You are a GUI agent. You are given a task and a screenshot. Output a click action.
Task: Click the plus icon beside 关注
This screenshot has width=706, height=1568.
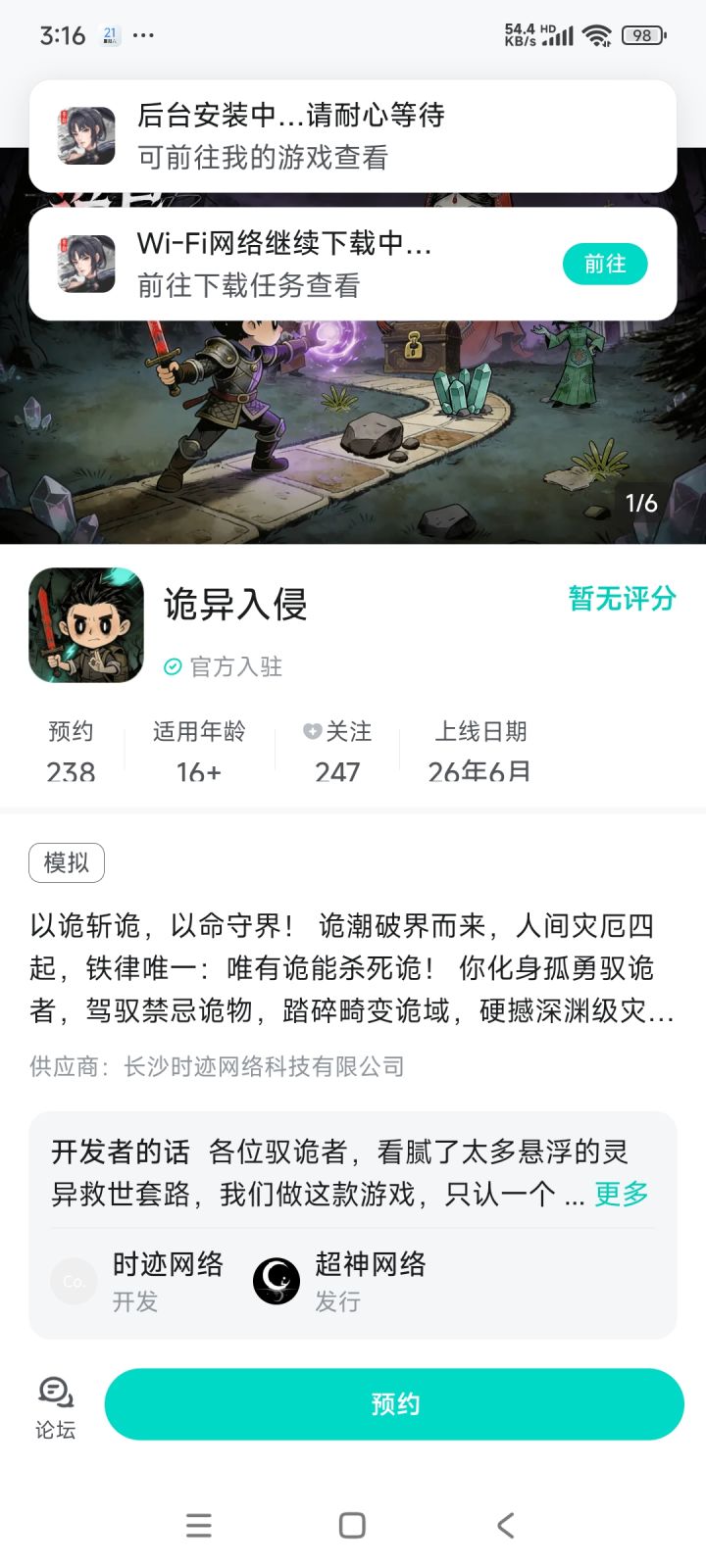click(311, 732)
